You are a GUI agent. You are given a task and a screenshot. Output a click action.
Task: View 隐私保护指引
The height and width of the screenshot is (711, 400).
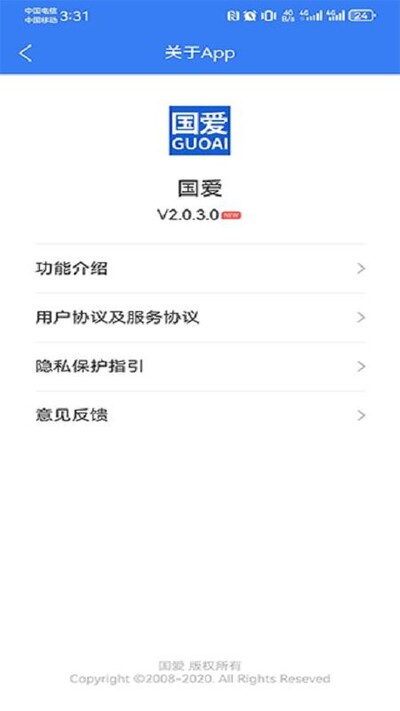click(200, 367)
